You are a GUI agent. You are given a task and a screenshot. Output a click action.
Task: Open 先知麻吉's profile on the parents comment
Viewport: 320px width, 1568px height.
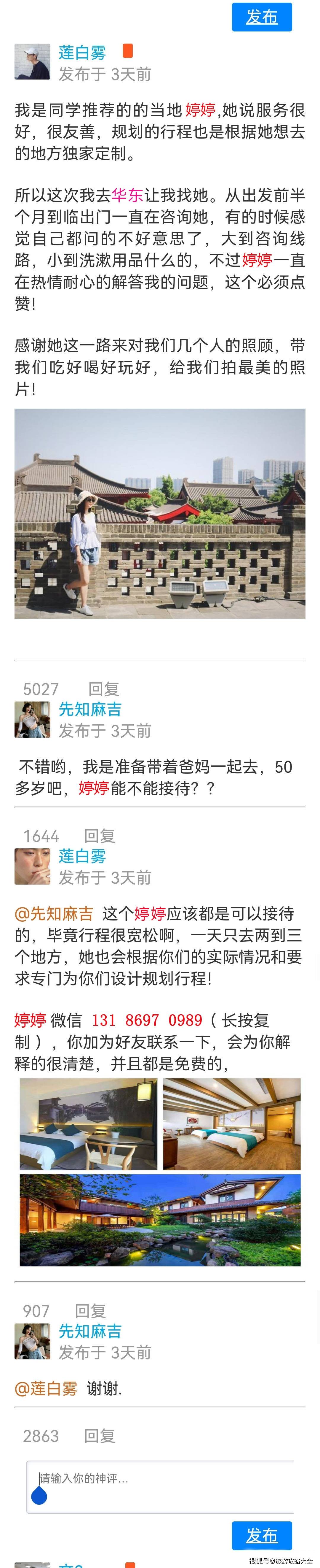pyautogui.click(x=90, y=709)
